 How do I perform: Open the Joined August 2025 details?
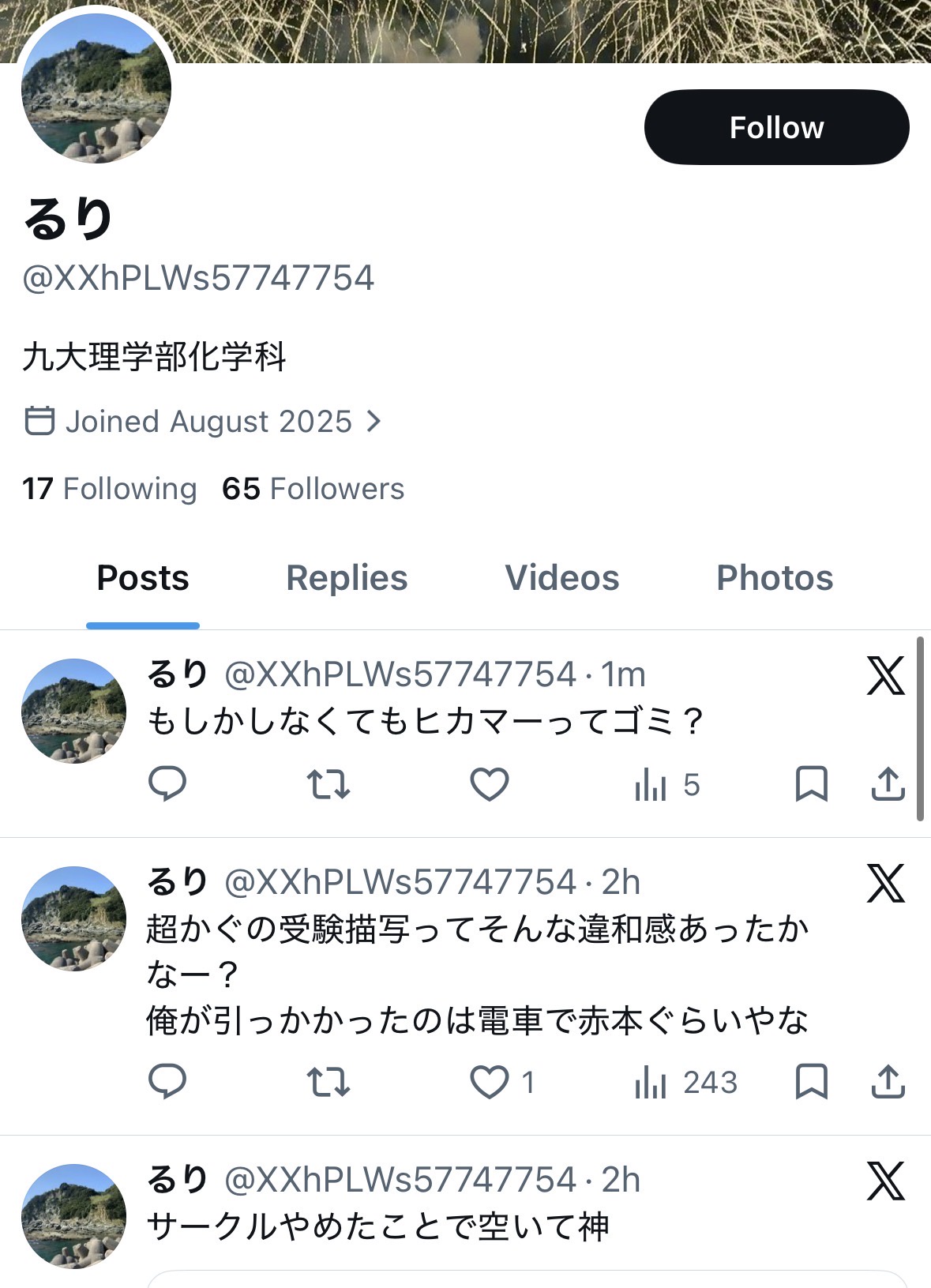click(x=203, y=421)
